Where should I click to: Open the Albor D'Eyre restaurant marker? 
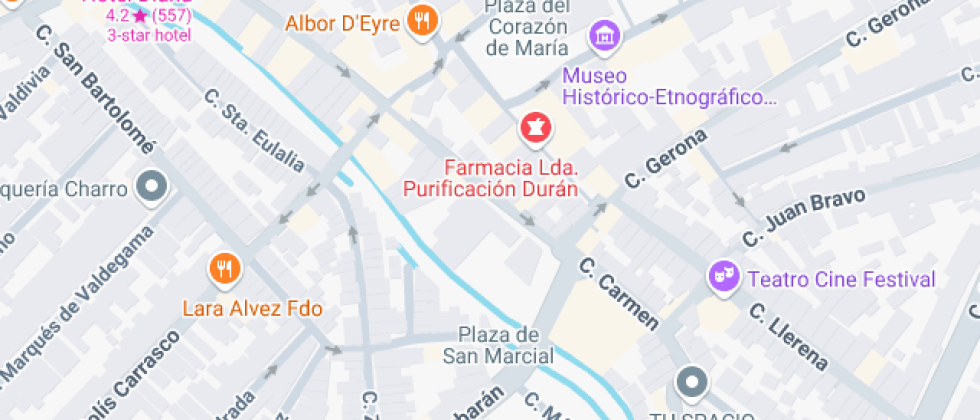(x=423, y=22)
